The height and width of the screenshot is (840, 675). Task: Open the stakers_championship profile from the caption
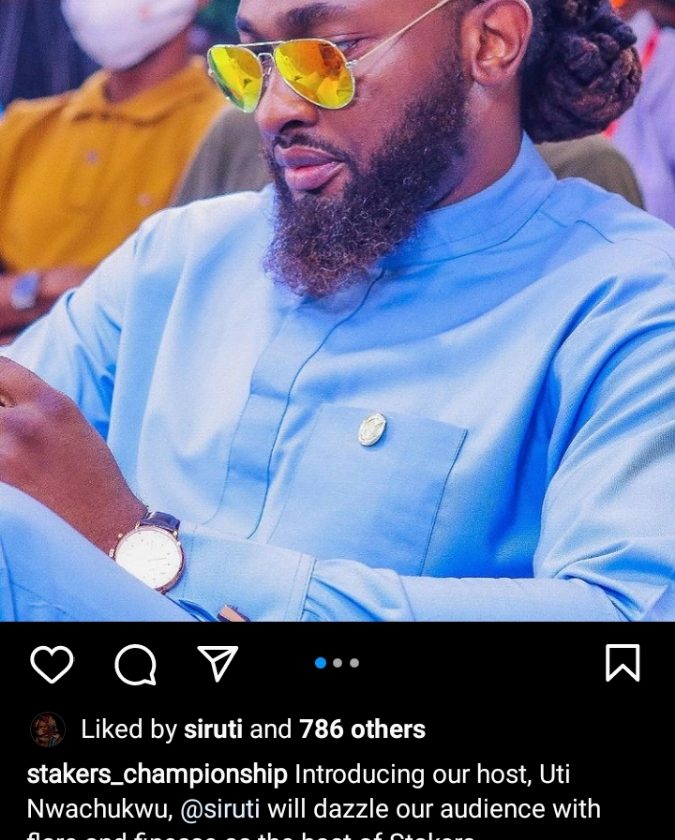tap(157, 774)
